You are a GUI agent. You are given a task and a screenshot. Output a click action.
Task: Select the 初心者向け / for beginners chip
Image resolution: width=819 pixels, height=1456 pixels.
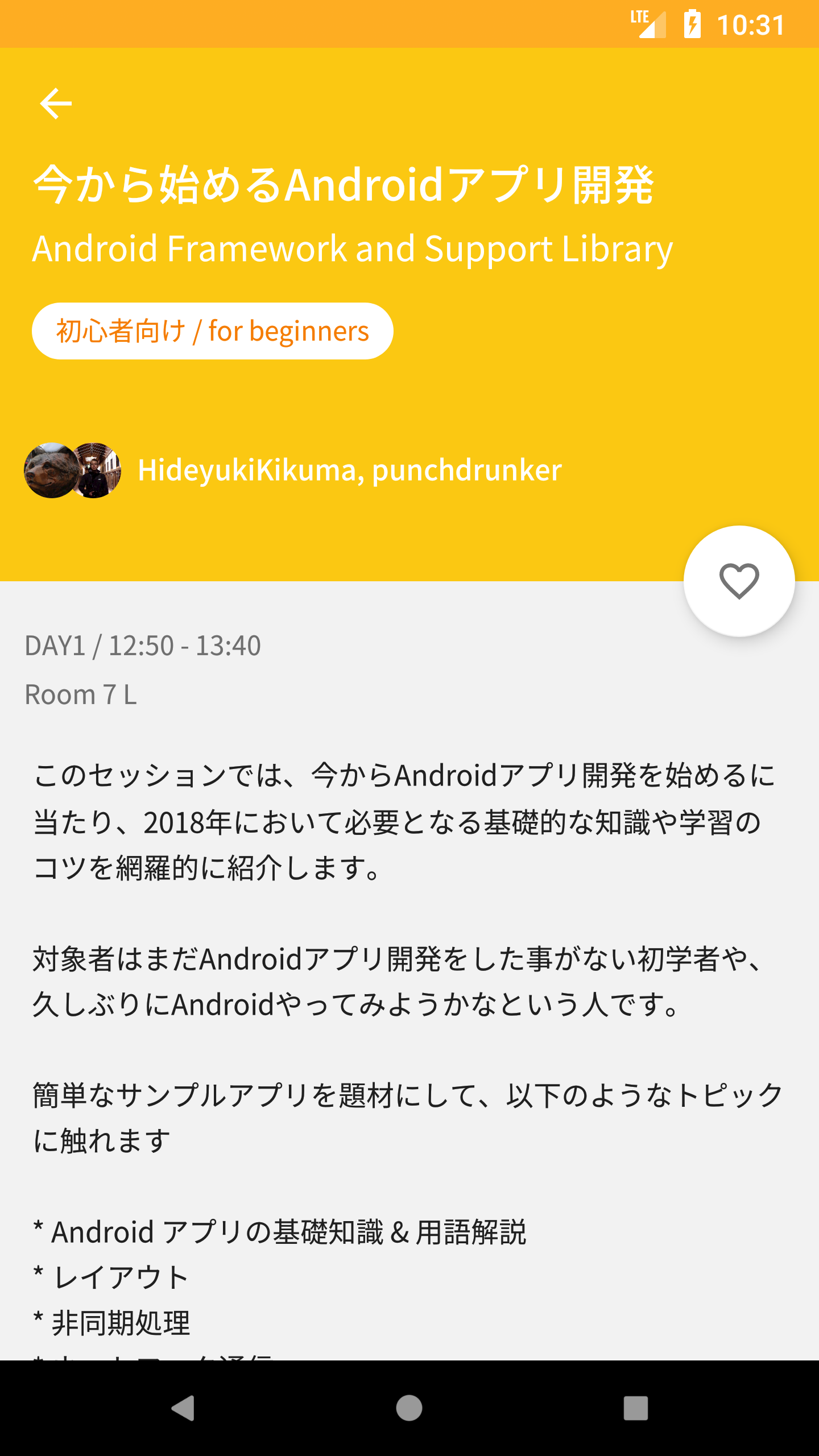(212, 331)
